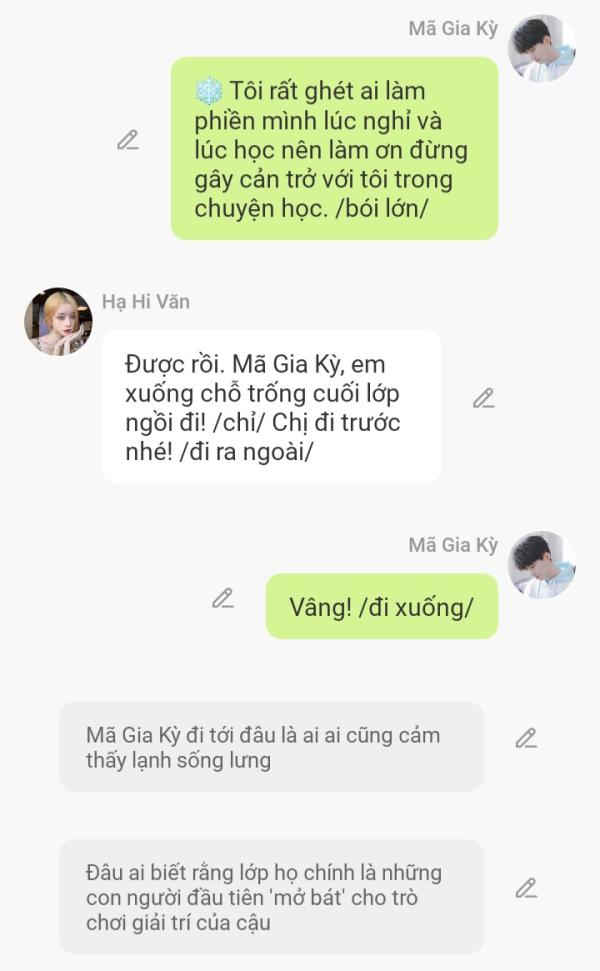Viewport: 600px width, 971px height.
Task: Edit the narration 'Đâu ai biết rằng'
Action: click(x=526, y=888)
